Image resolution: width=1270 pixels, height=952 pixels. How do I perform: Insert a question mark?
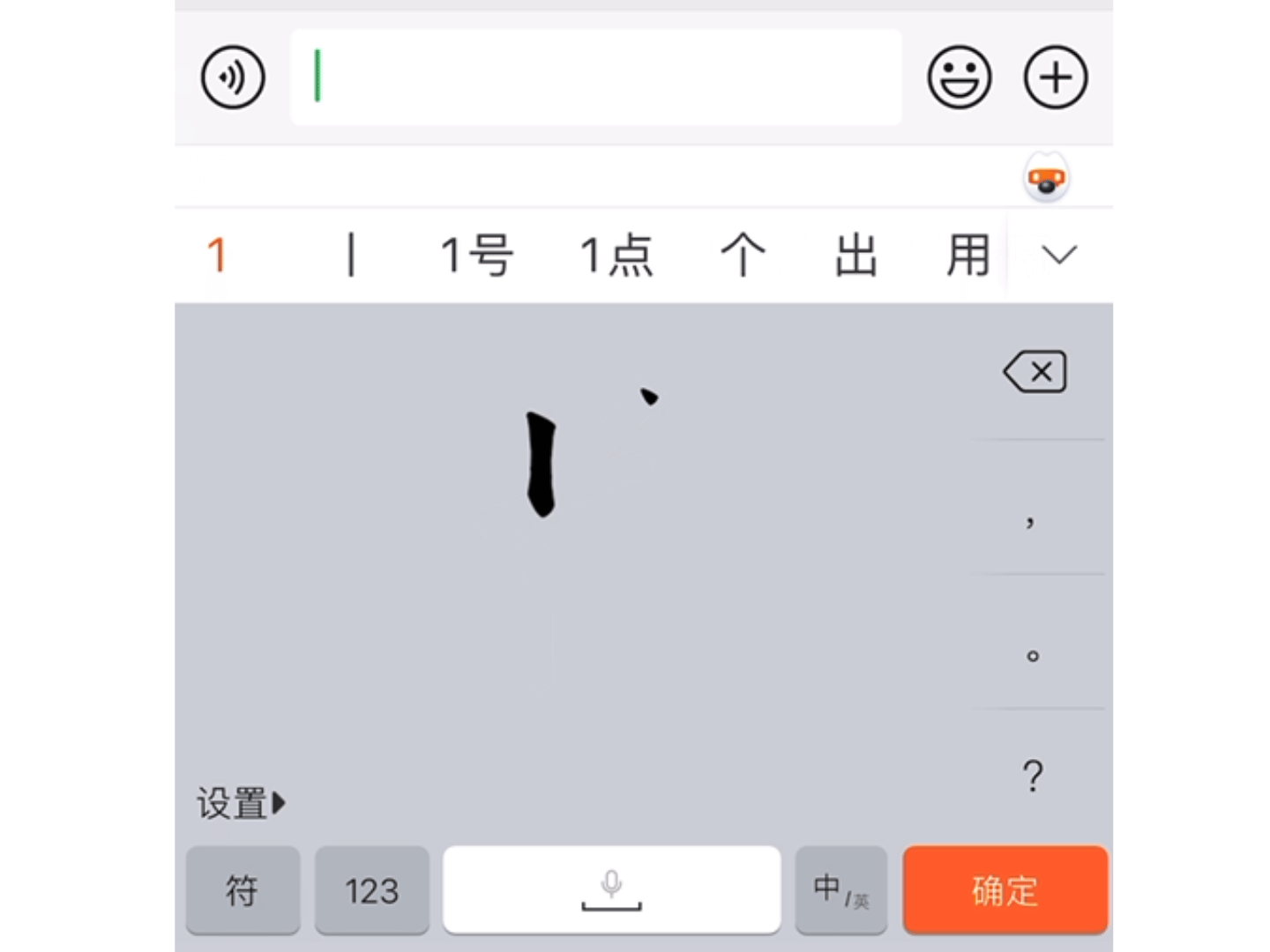click(1033, 776)
